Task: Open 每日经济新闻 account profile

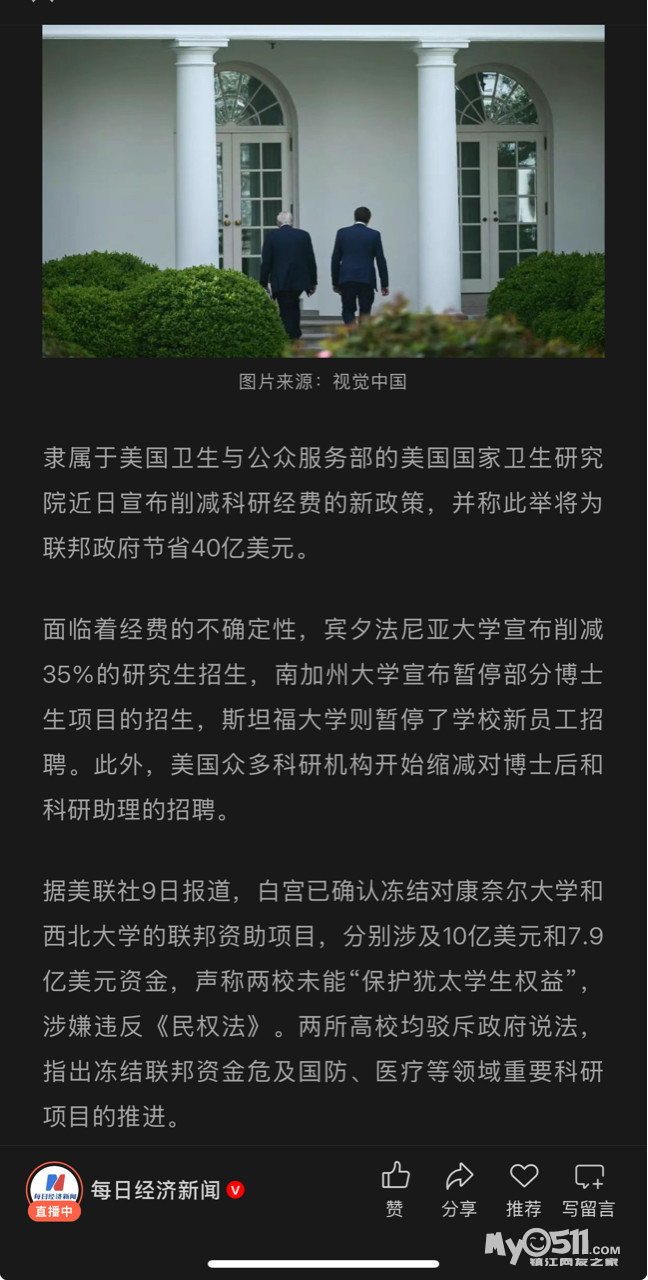Action: 154,1190
